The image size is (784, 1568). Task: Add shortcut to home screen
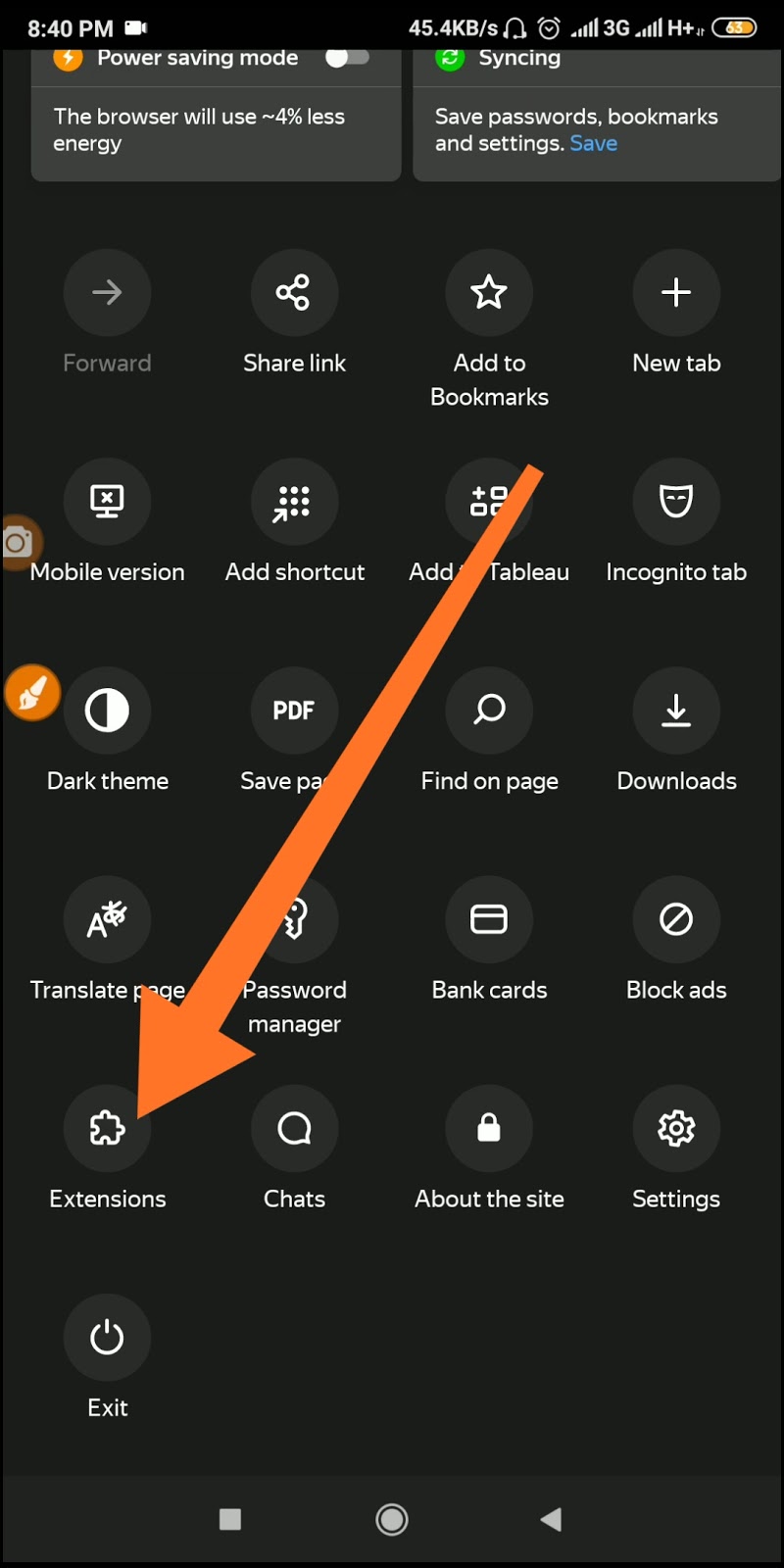[x=294, y=501]
